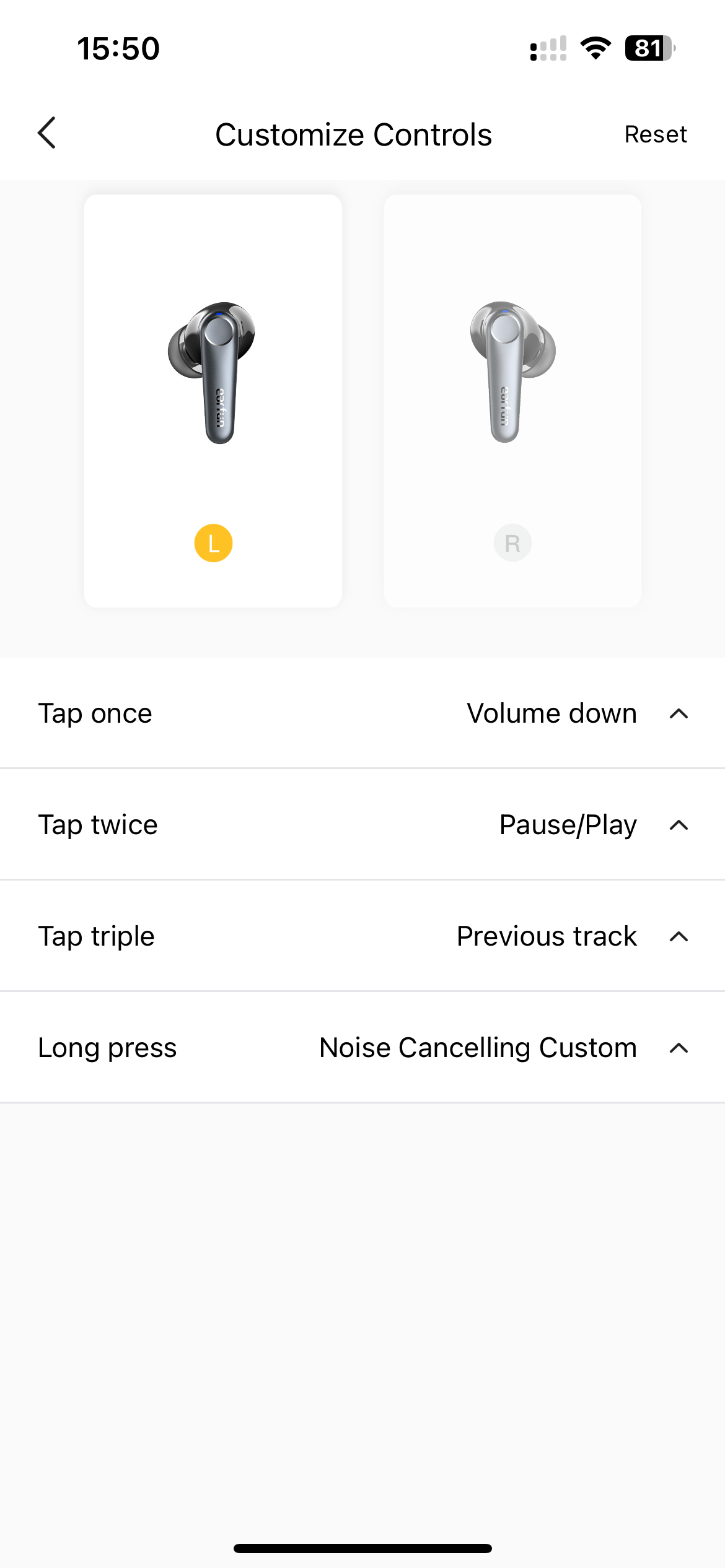Image resolution: width=725 pixels, height=1568 pixels.
Task: Switch to the right earbud card
Action: click(x=512, y=401)
